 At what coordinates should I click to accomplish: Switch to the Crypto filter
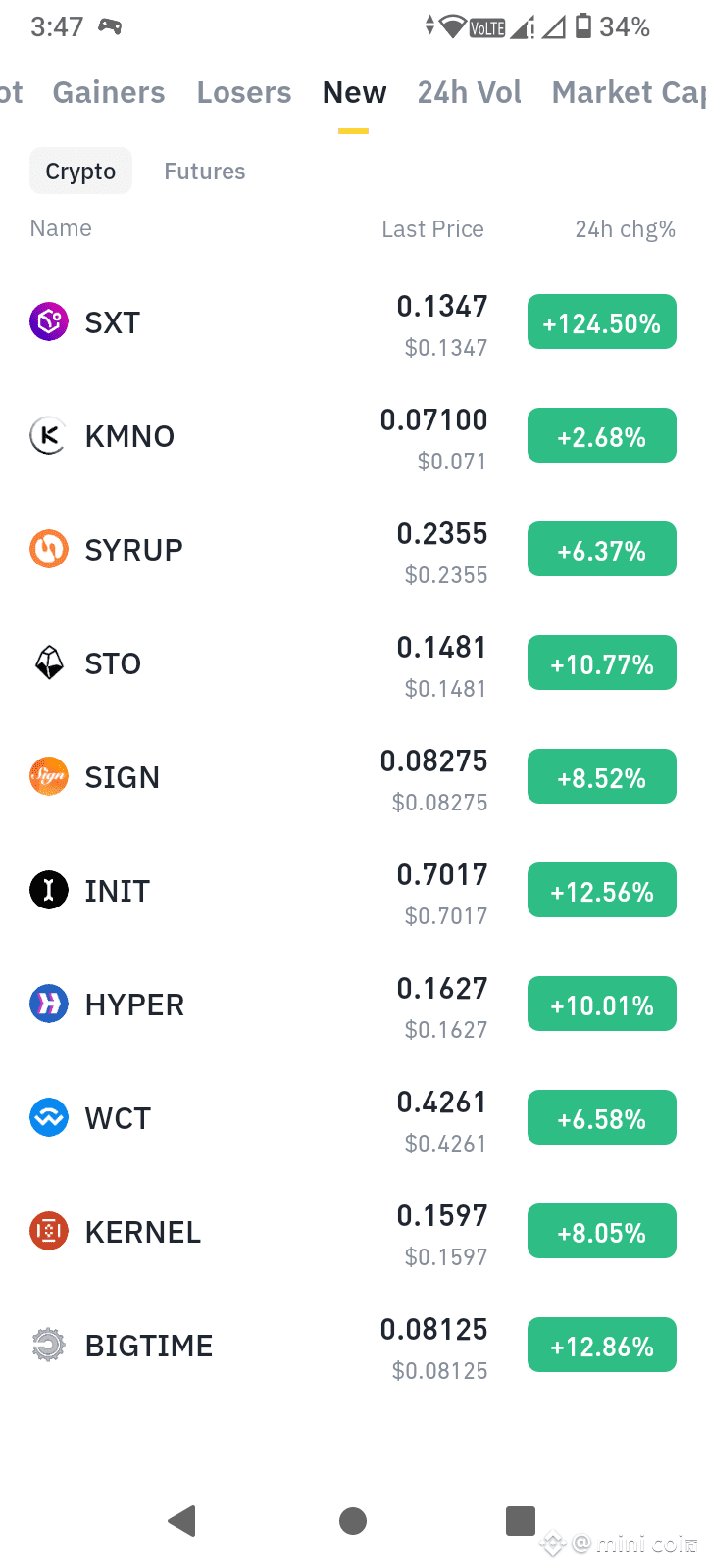80,171
